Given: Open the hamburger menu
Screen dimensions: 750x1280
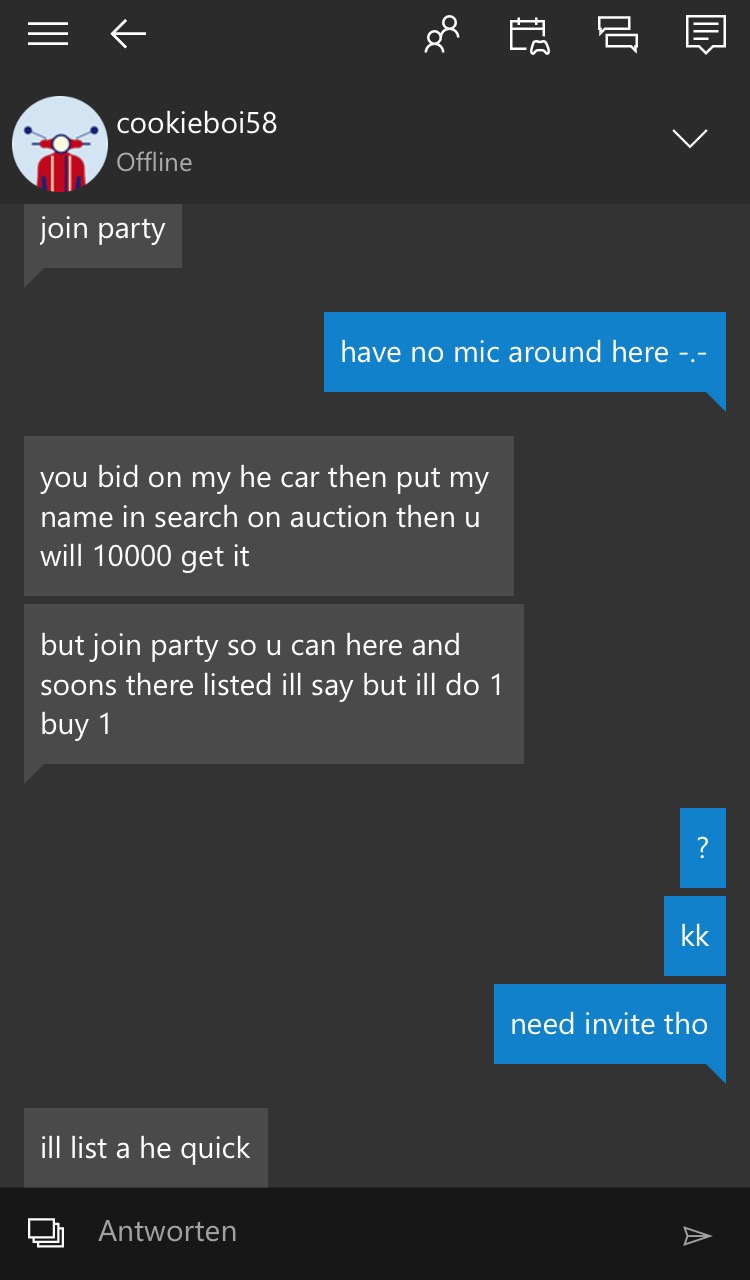Looking at the screenshot, I should [x=48, y=35].
